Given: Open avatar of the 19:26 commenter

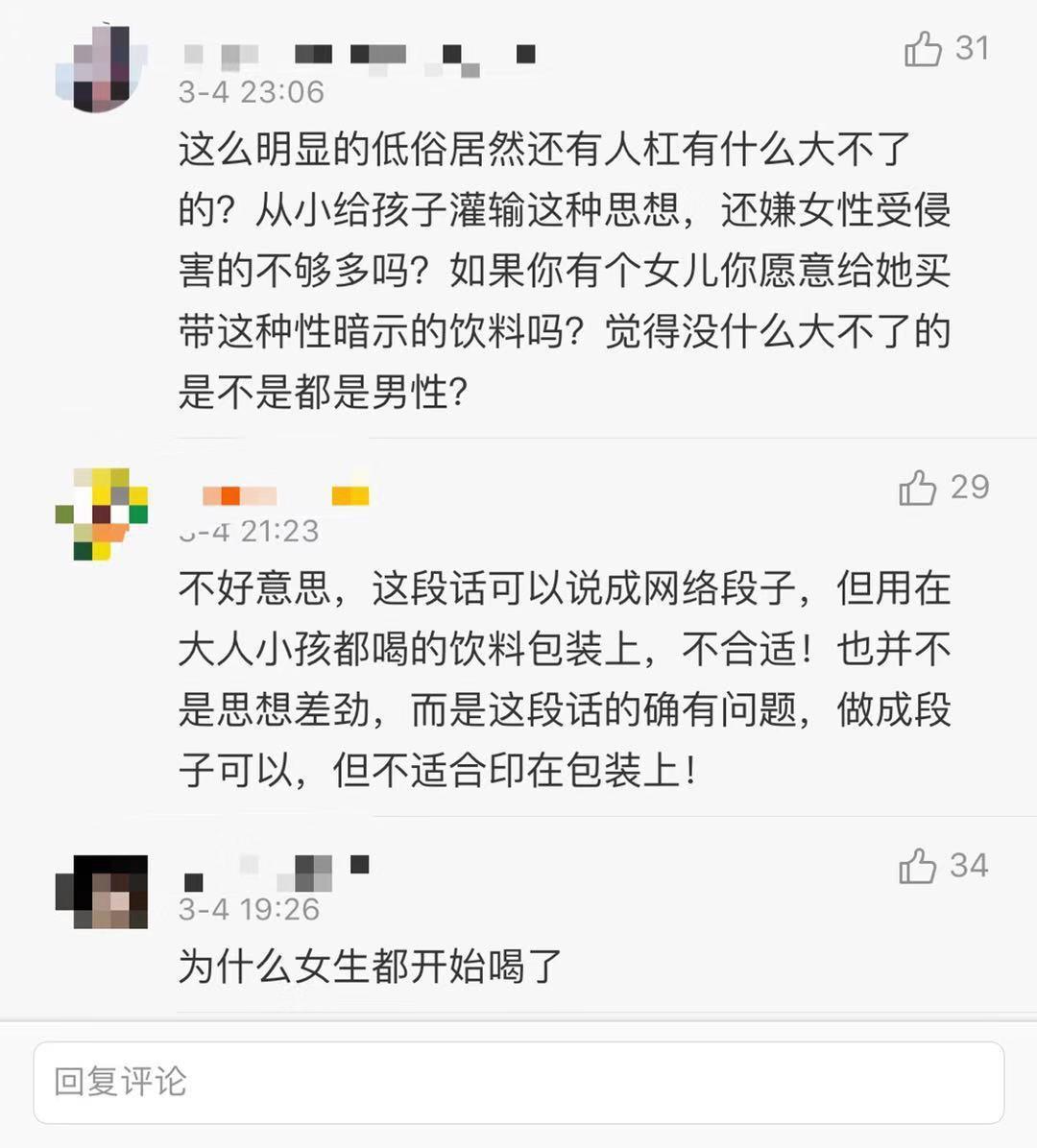Looking at the screenshot, I should (102, 892).
